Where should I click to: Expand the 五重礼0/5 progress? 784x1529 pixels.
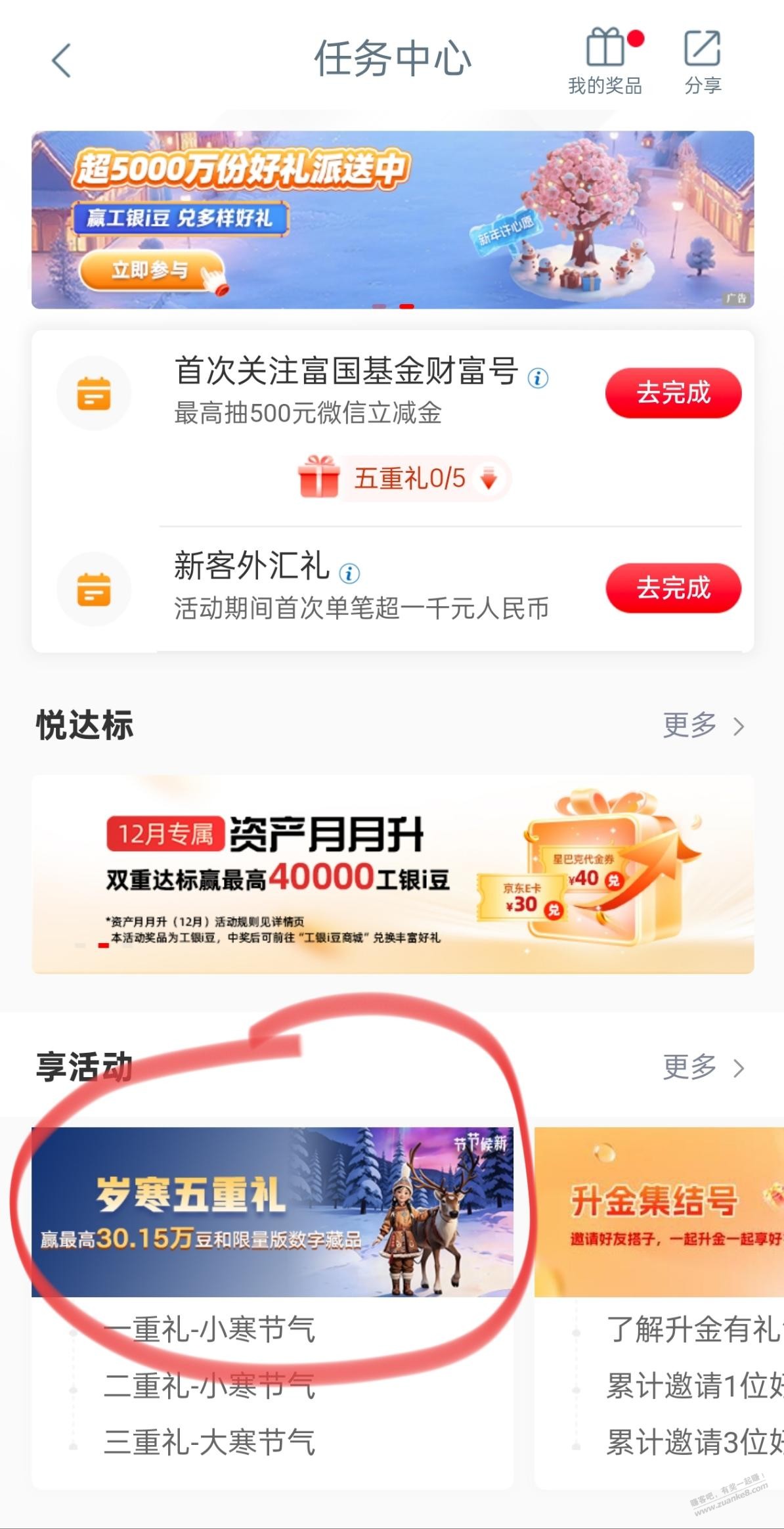404,479
